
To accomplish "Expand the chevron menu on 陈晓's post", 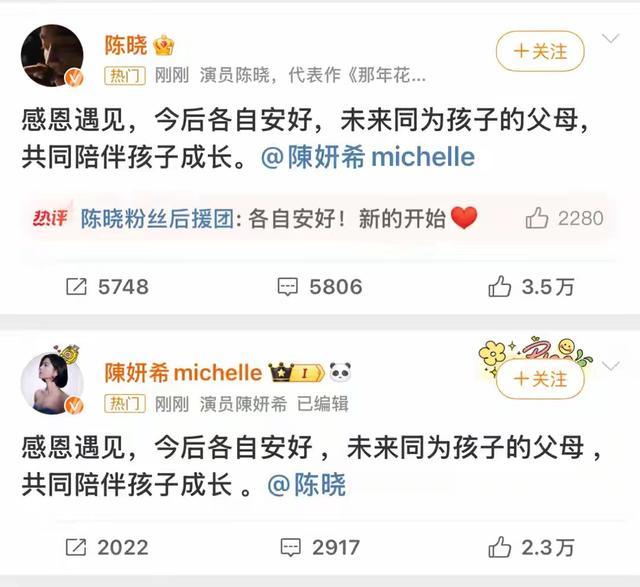I will [610, 39].
